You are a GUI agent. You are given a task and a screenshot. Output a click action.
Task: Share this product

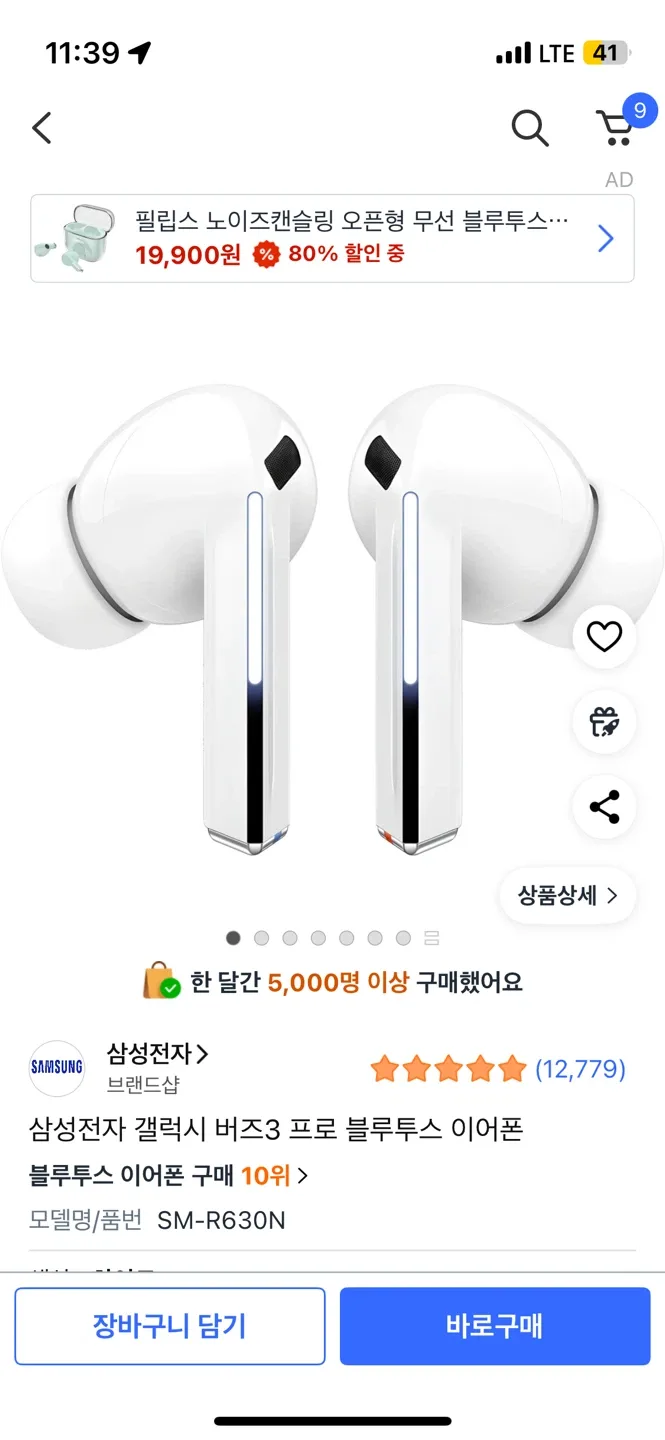(x=604, y=807)
